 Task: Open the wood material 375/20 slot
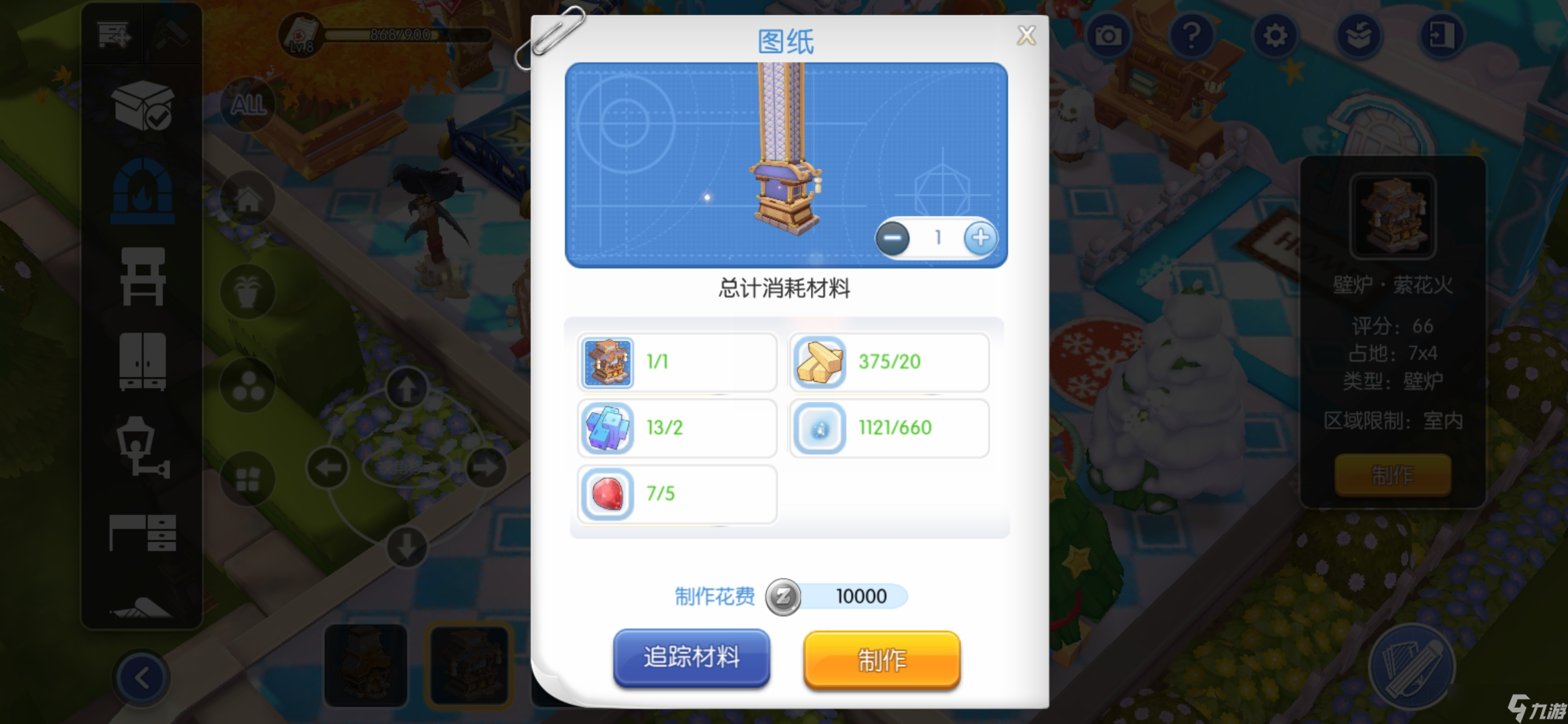(889, 362)
